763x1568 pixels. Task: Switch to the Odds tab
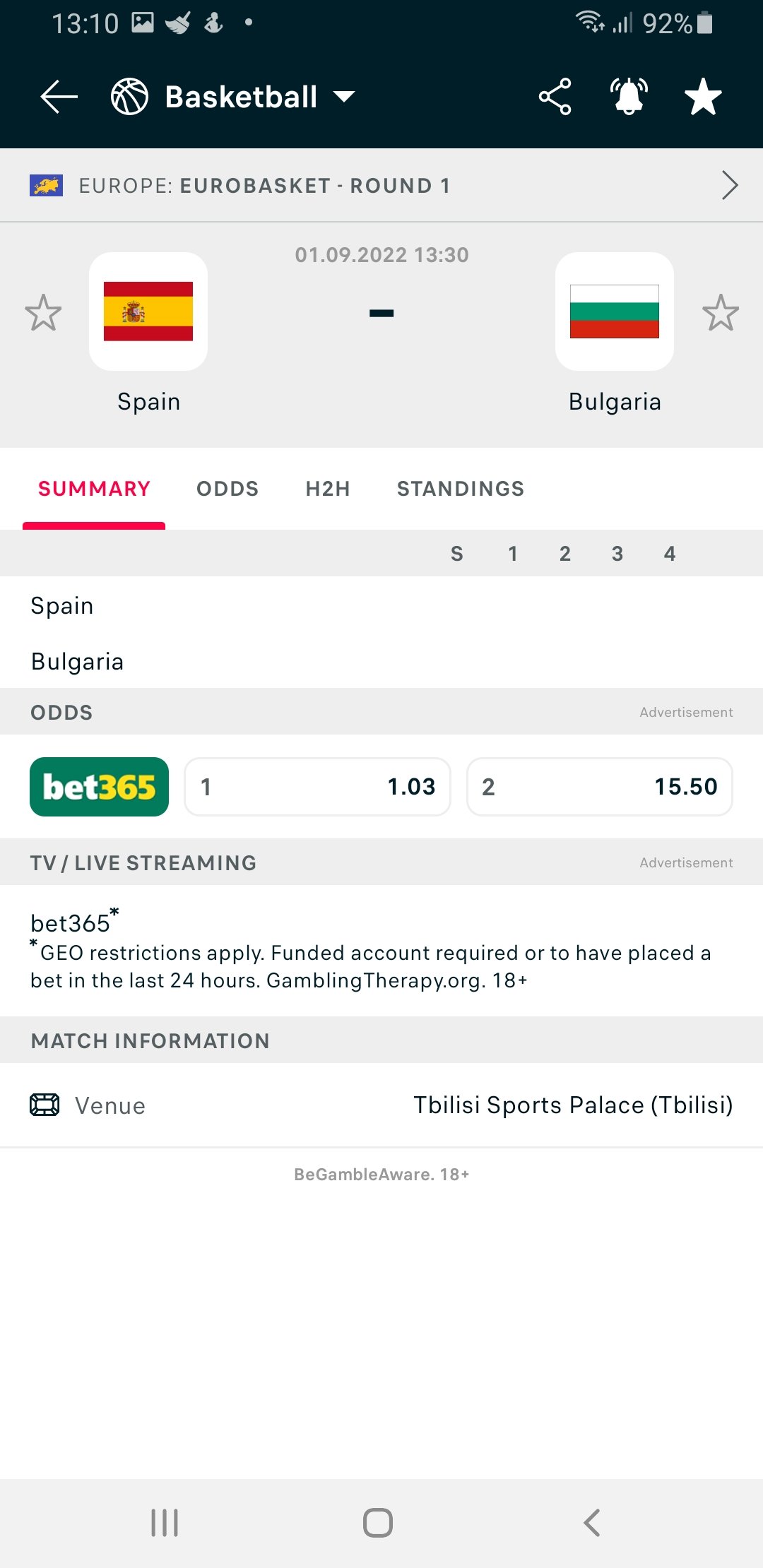(x=227, y=489)
